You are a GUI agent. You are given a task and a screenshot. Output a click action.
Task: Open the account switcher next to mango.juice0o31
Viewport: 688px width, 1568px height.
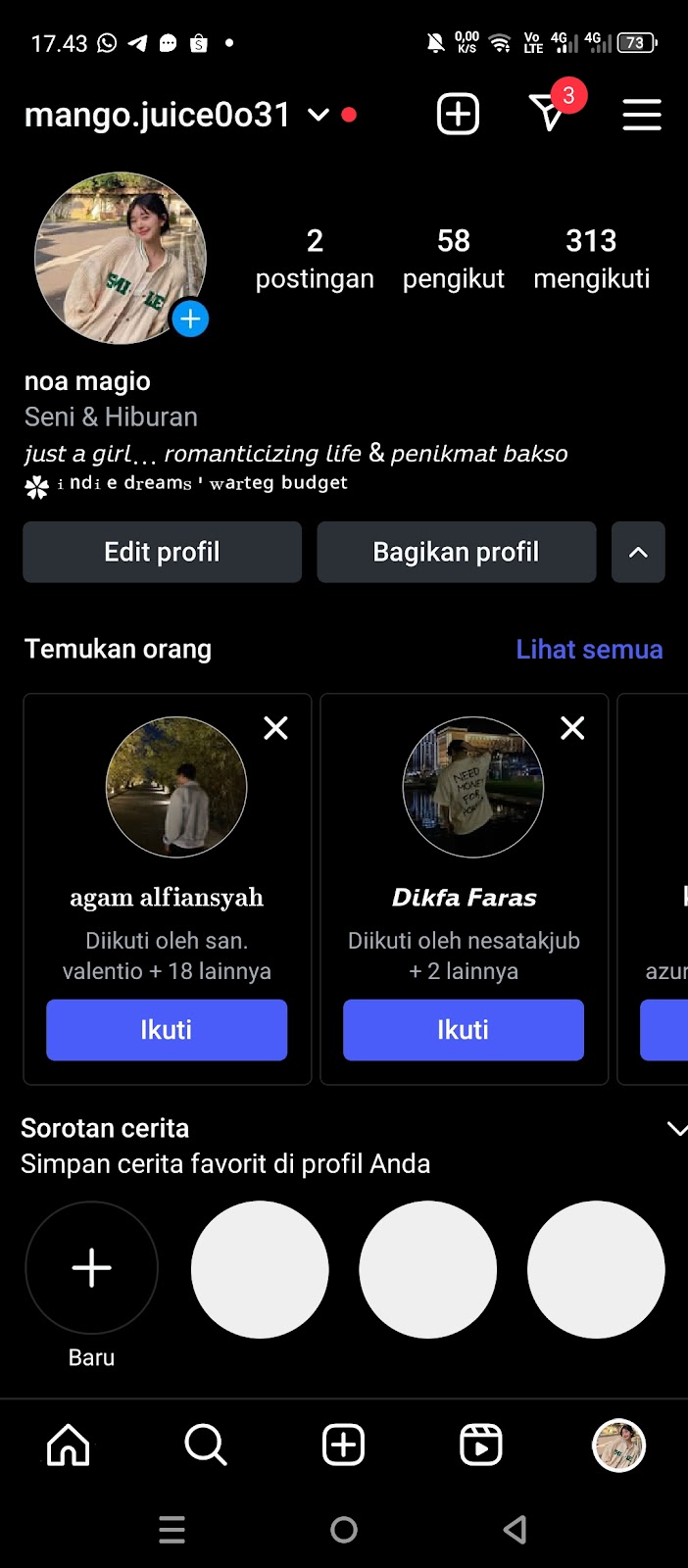pyautogui.click(x=319, y=115)
